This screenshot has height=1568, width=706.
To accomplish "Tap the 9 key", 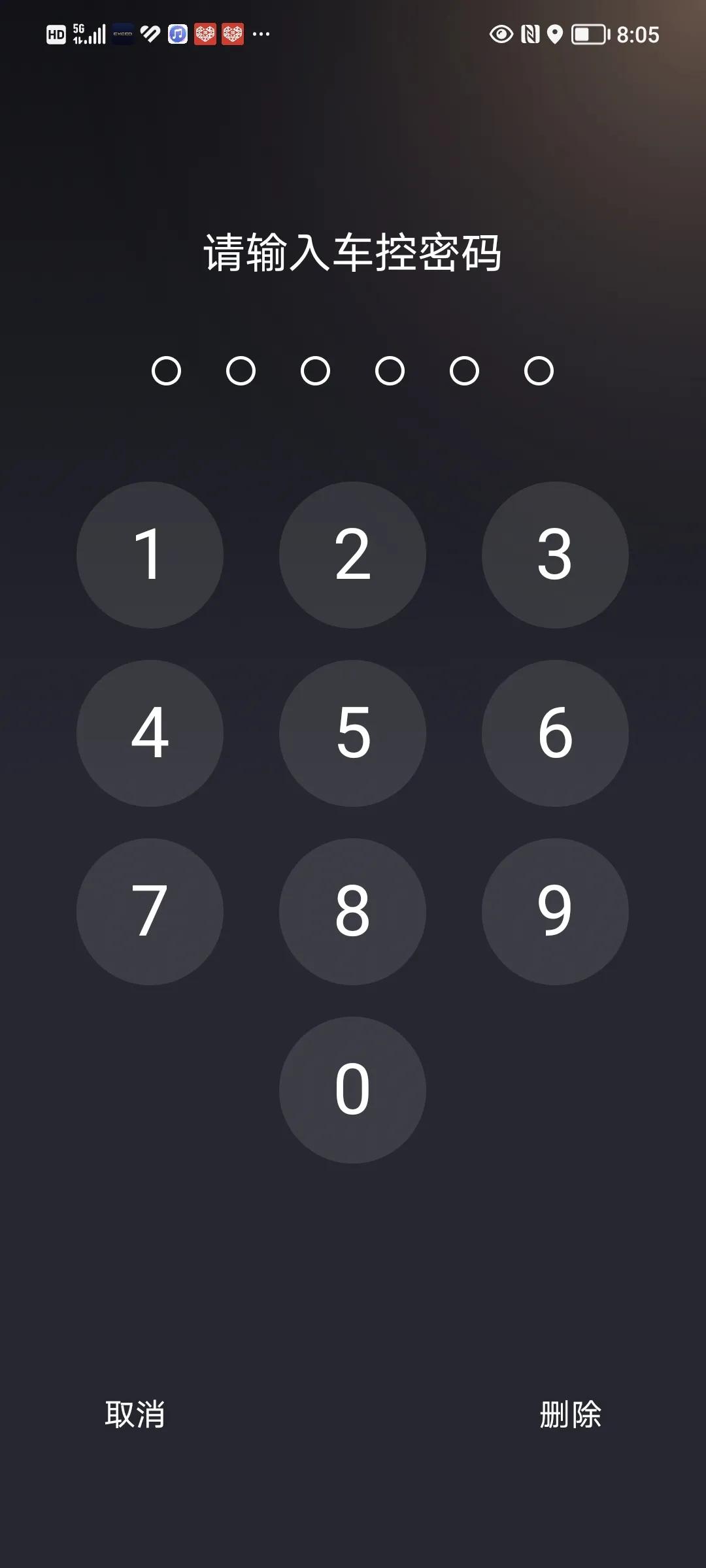I will [x=555, y=911].
